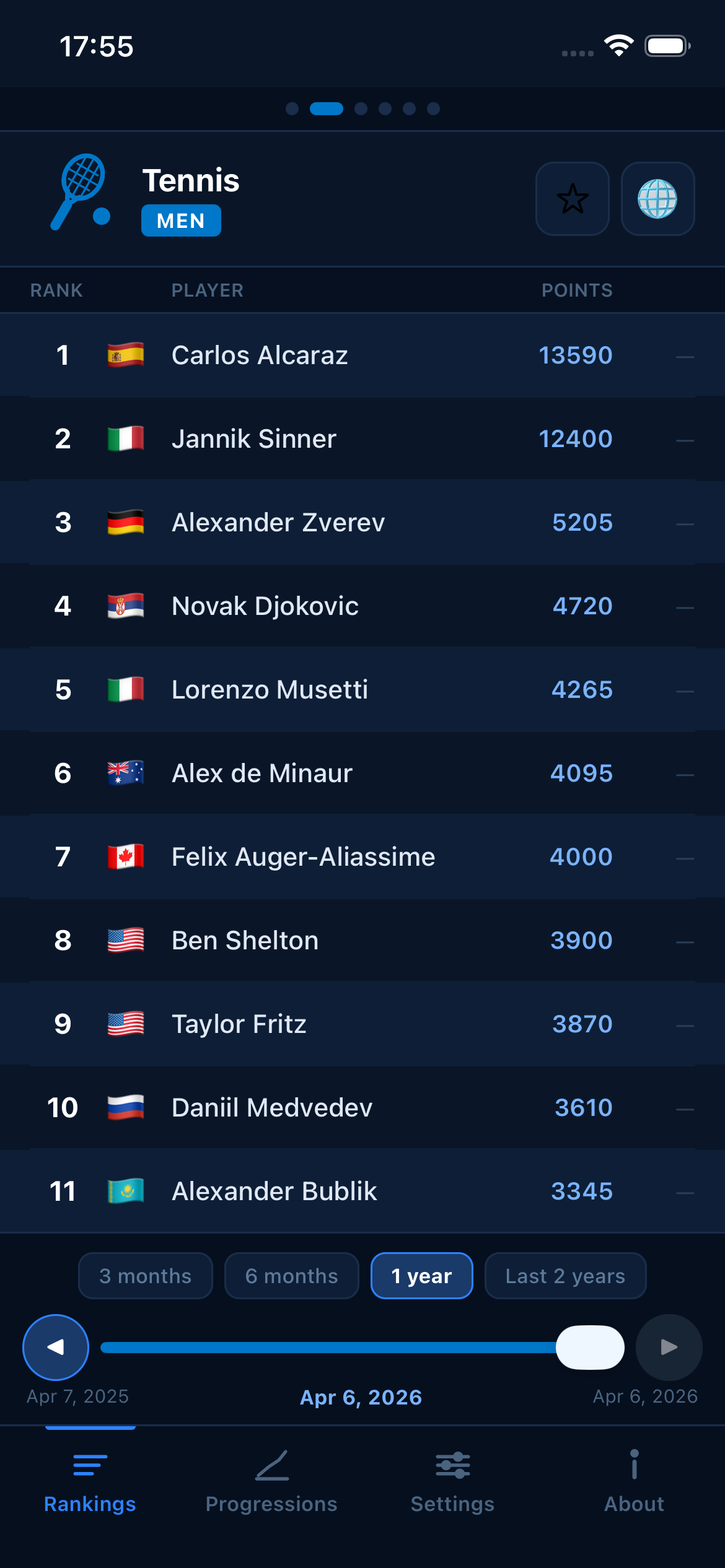This screenshot has height=1568, width=725.
Task: Open the globe region selector
Action: tap(659, 199)
